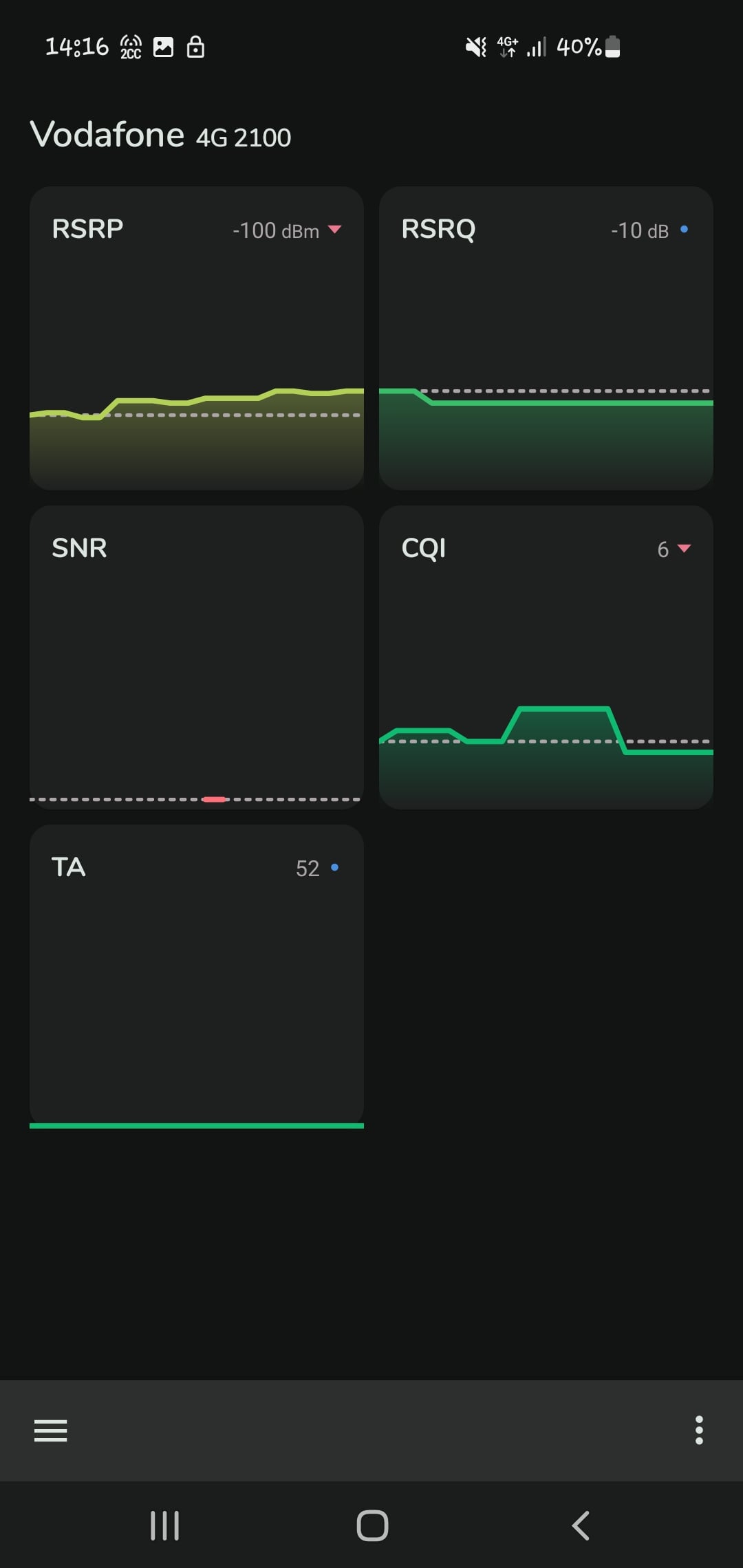This screenshot has height=1568, width=743.
Task: Open the TA timing advance card
Action: tap(197, 977)
